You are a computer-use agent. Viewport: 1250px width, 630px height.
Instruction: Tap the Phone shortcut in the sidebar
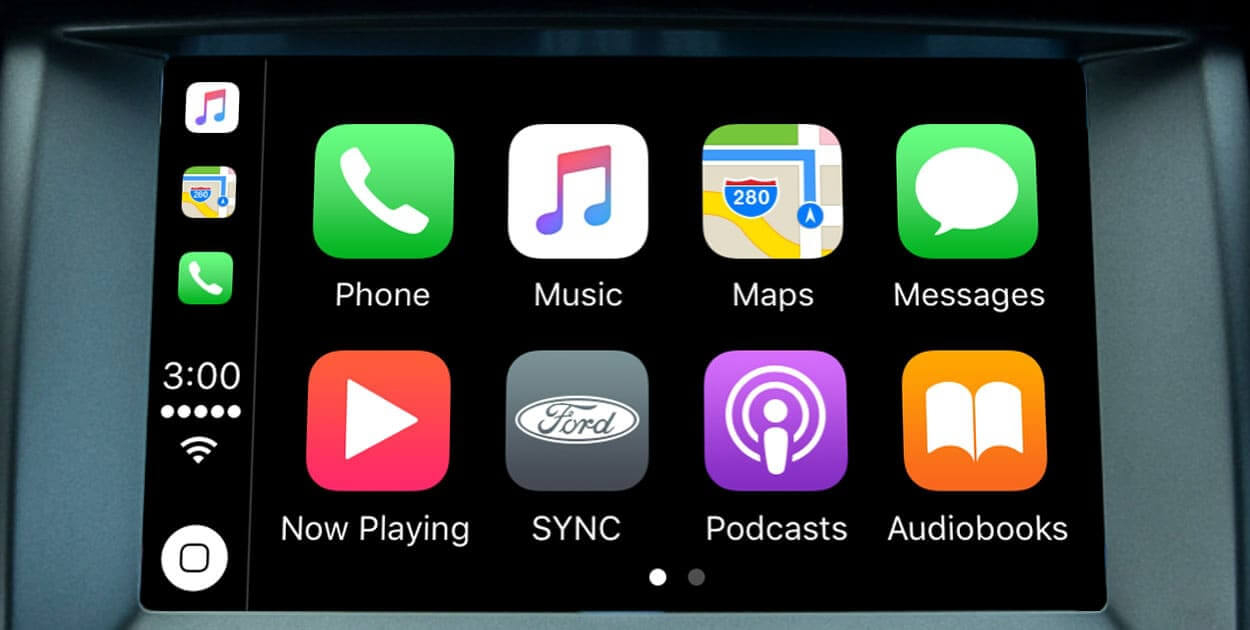point(205,277)
